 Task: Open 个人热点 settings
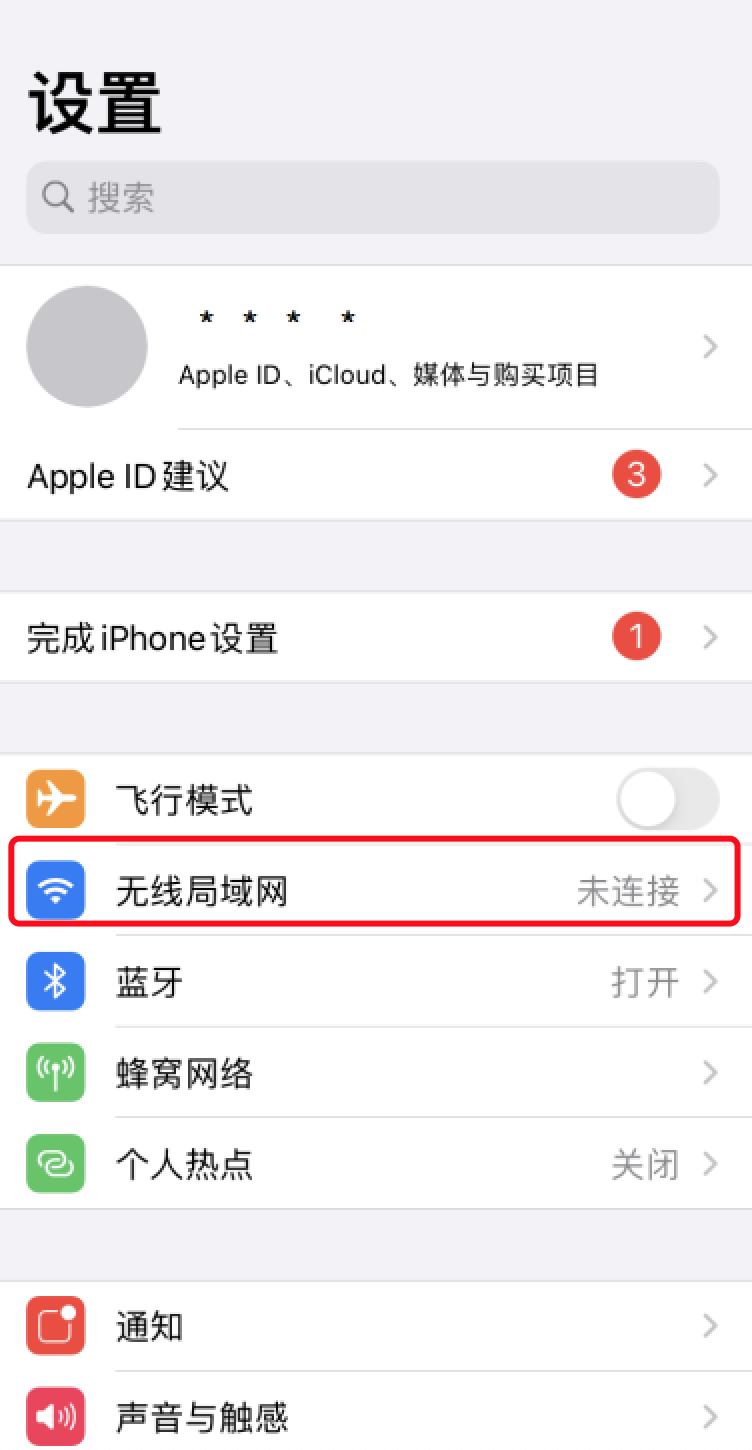click(x=376, y=1163)
